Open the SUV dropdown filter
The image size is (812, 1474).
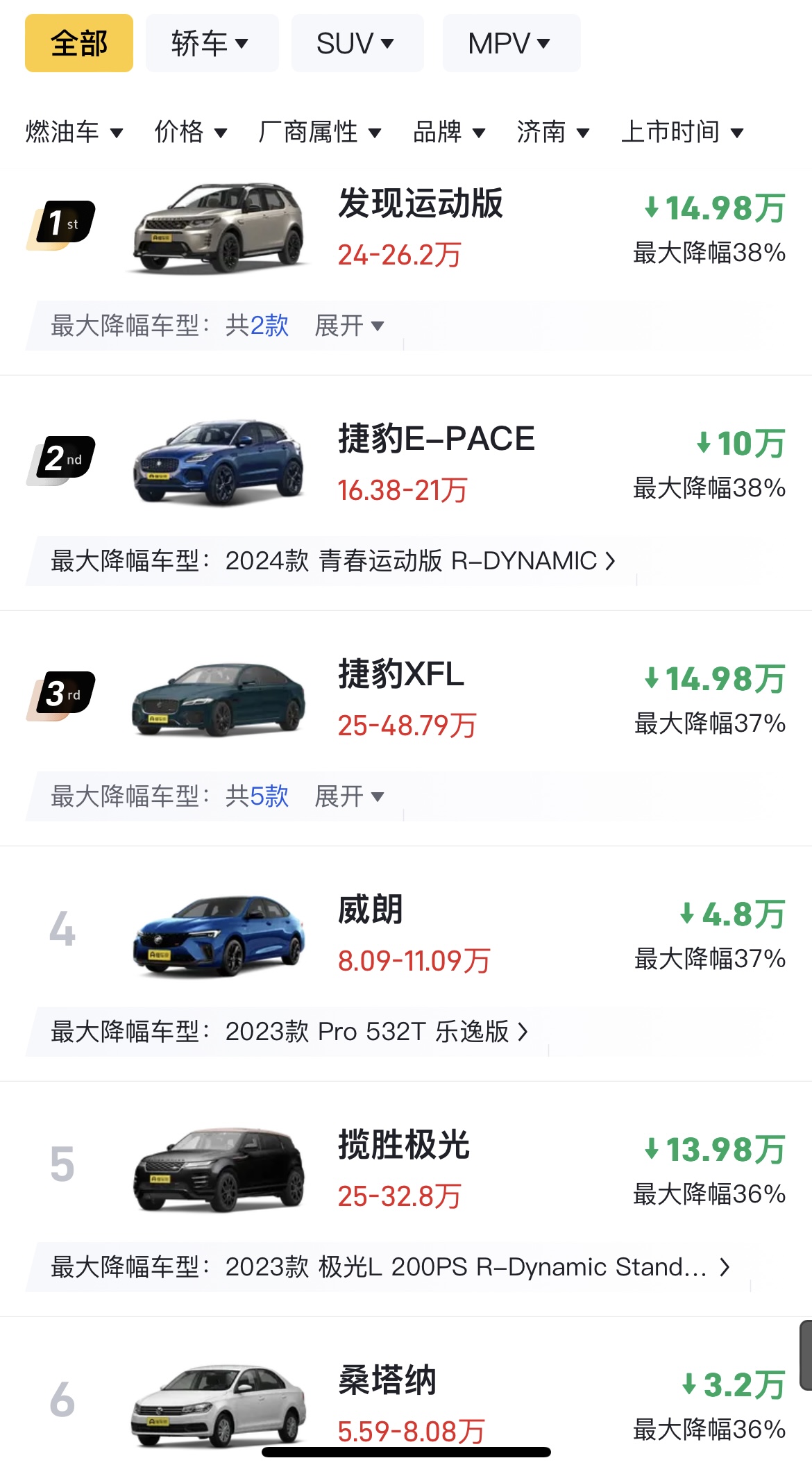356,43
